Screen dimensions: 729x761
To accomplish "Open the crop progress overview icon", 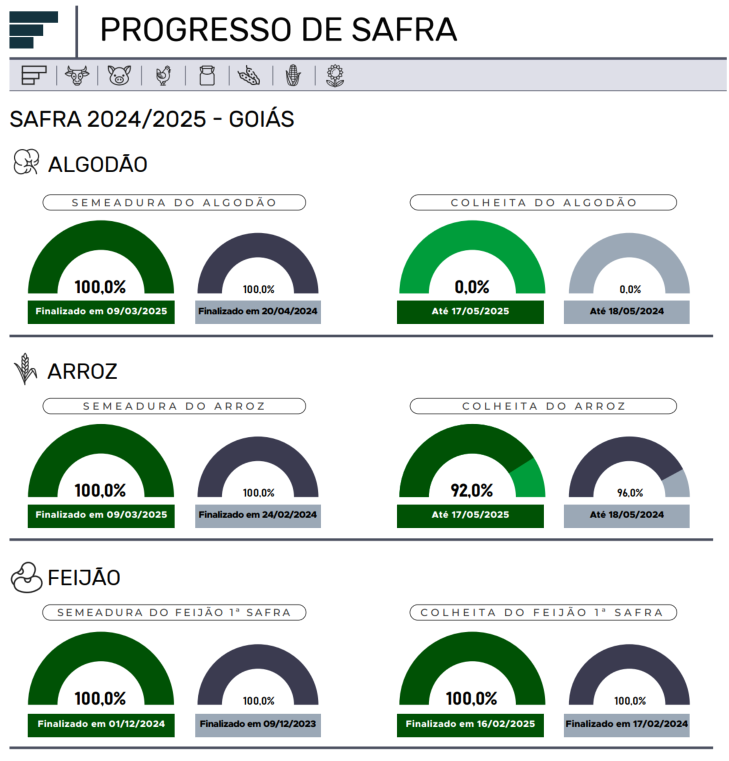I will 35,75.
